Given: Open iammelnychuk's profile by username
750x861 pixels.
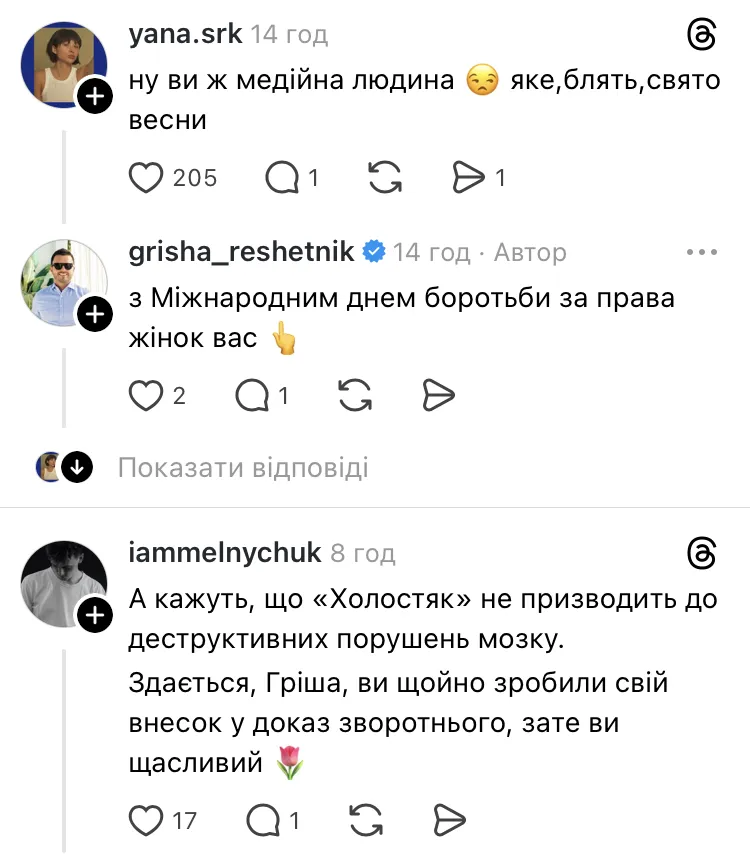Looking at the screenshot, I should coord(225,552).
